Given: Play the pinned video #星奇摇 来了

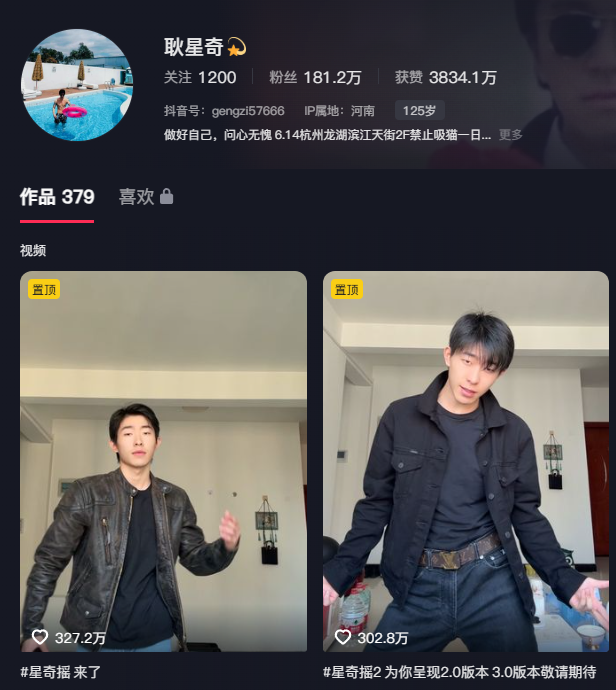Looking at the screenshot, I should pyautogui.click(x=163, y=461).
